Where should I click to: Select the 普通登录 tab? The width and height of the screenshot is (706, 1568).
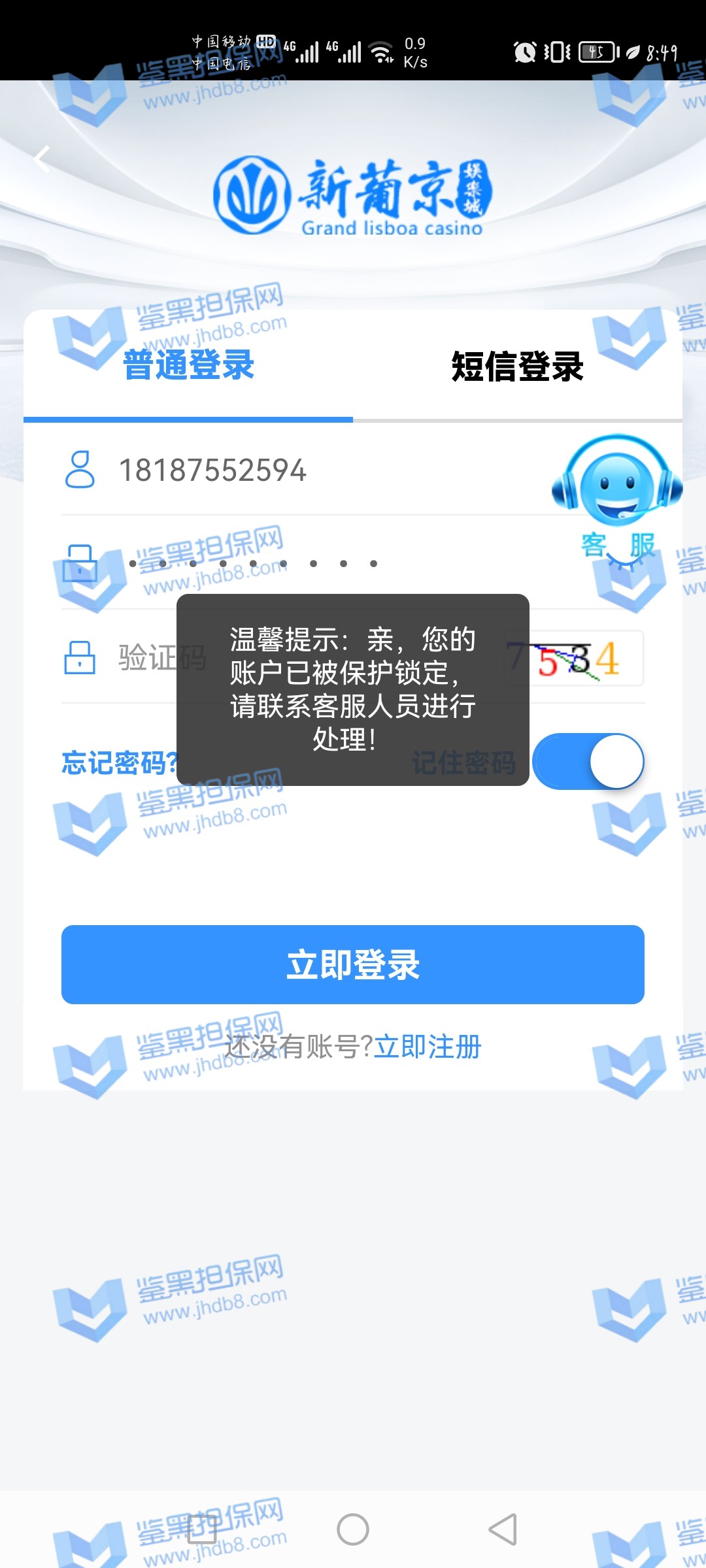pyautogui.click(x=189, y=365)
